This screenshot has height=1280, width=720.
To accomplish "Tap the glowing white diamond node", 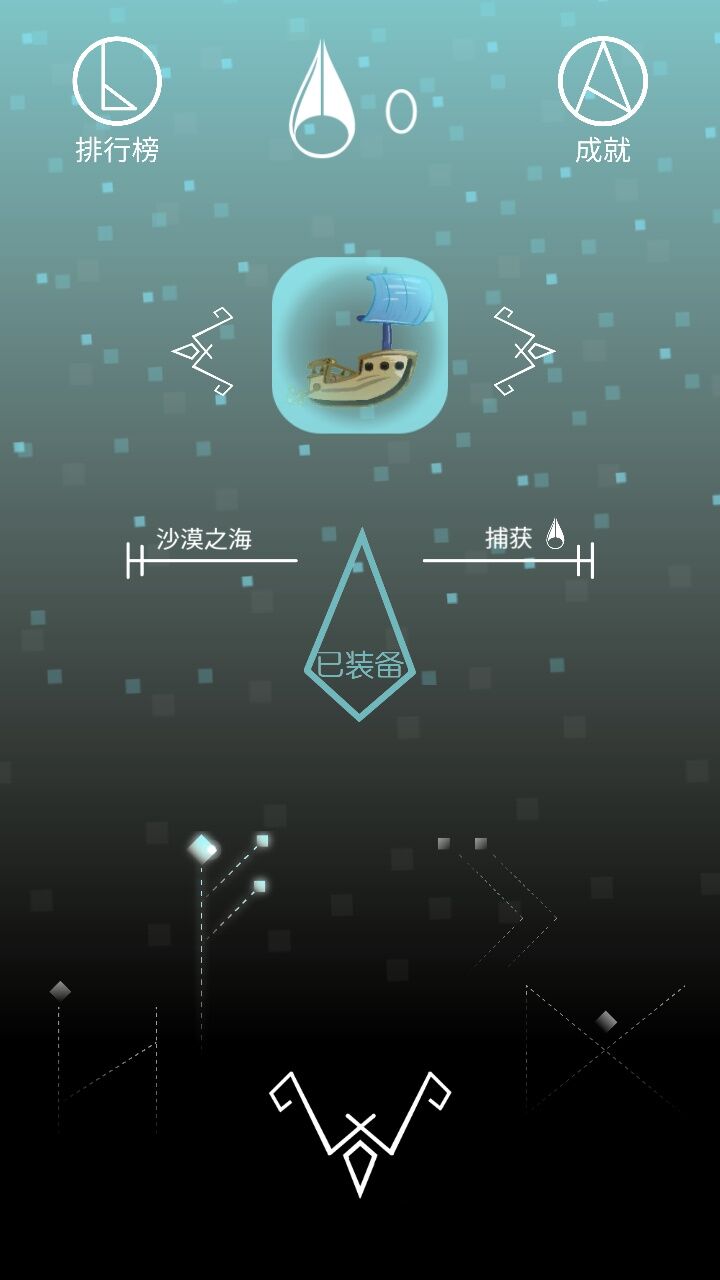I will (204, 848).
